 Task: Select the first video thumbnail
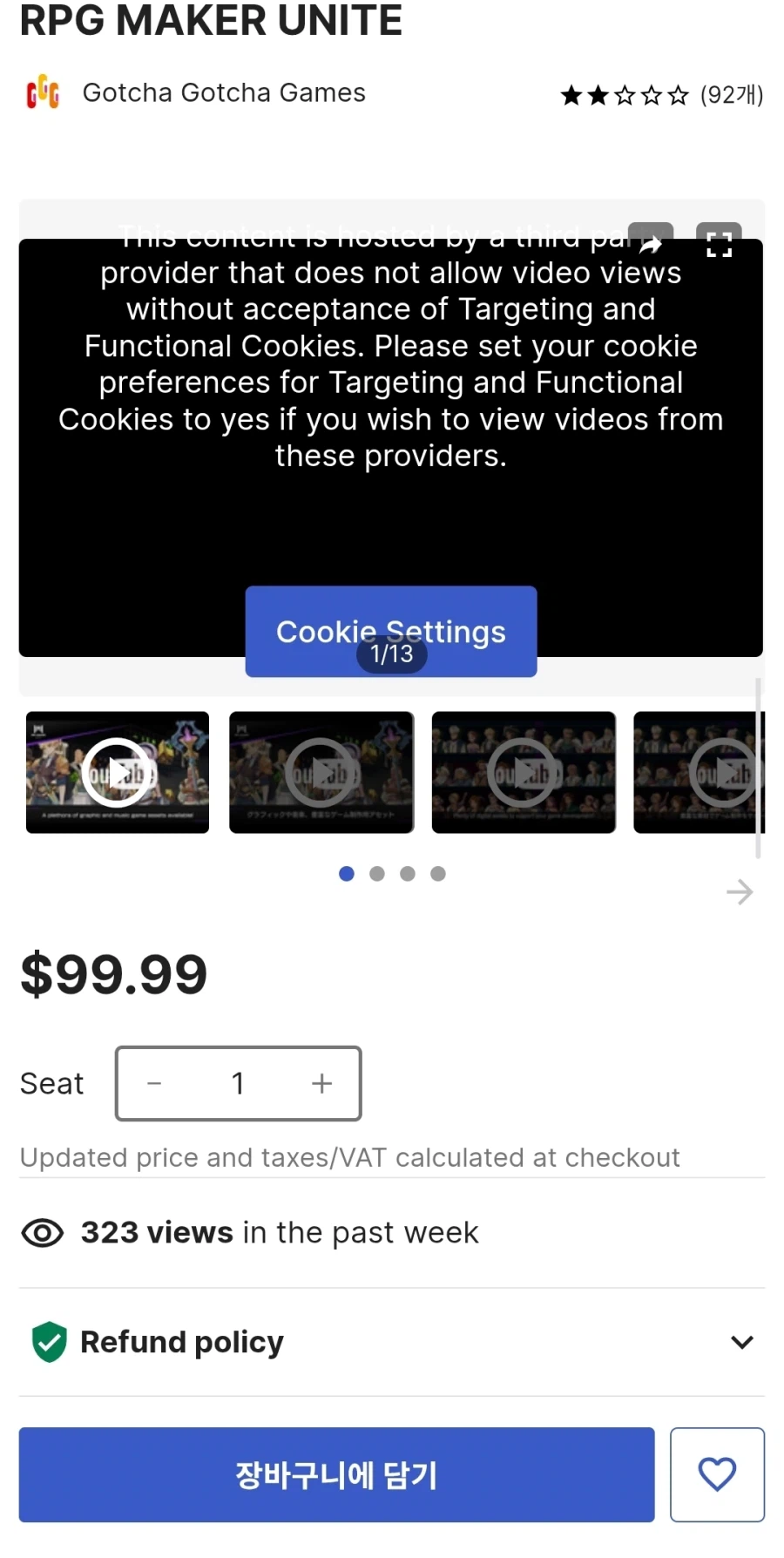point(118,772)
